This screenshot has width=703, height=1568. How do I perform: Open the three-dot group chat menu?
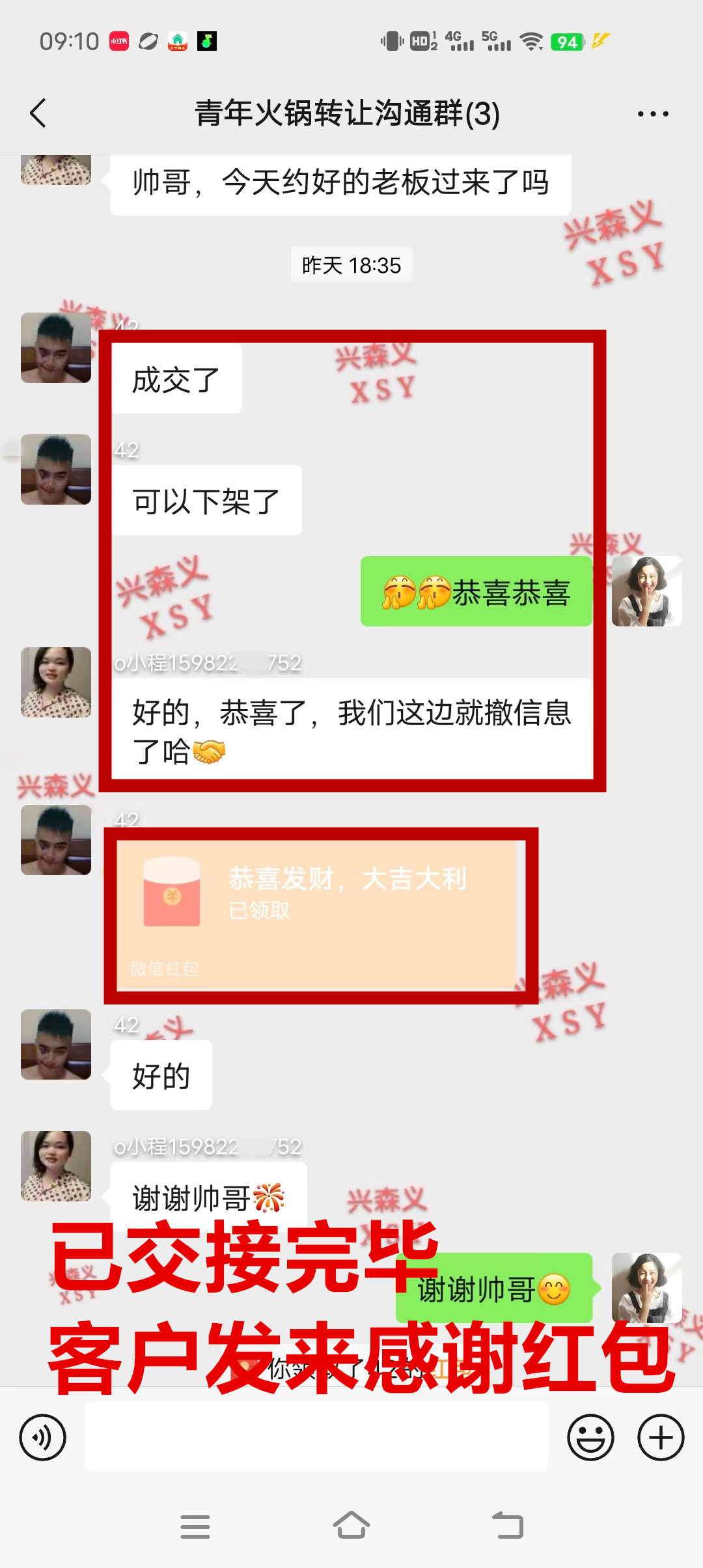pyautogui.click(x=652, y=114)
